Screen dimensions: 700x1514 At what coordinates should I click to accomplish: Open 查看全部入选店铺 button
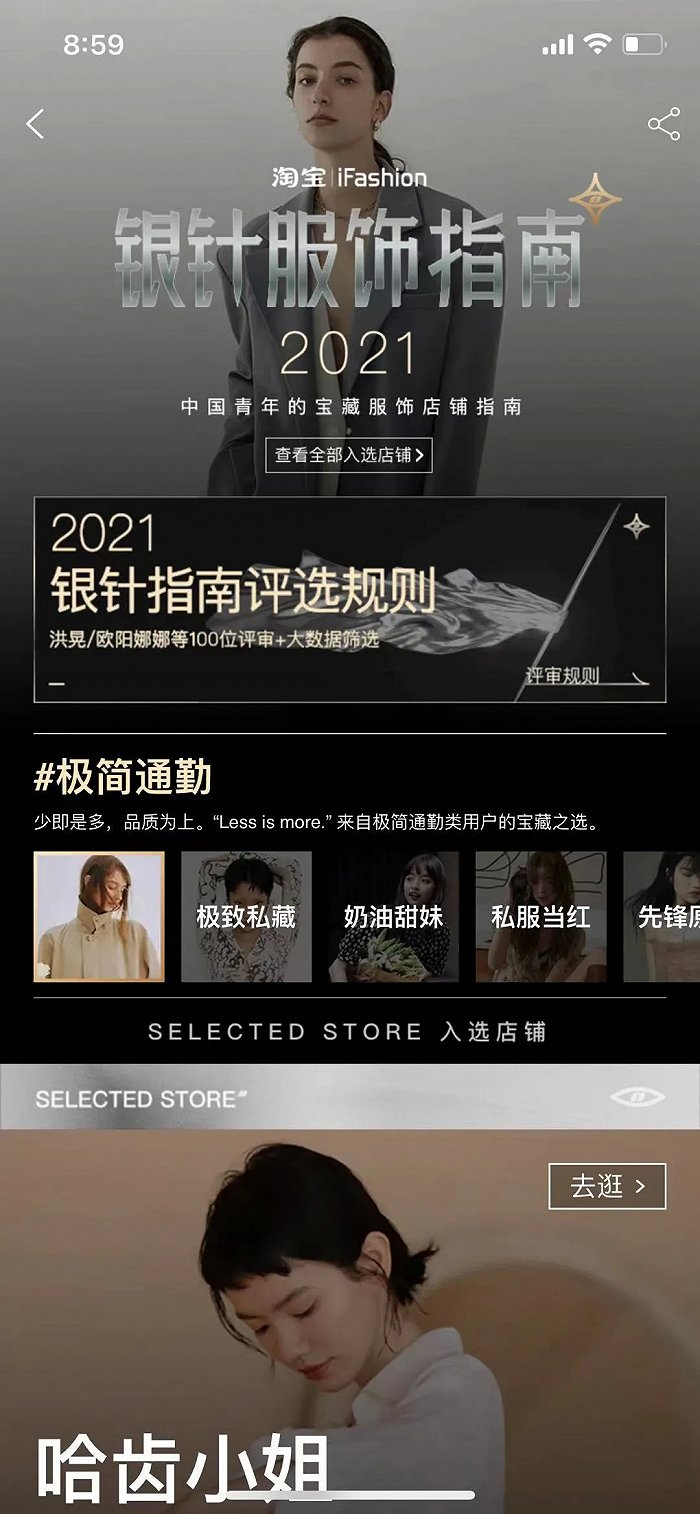(348, 455)
